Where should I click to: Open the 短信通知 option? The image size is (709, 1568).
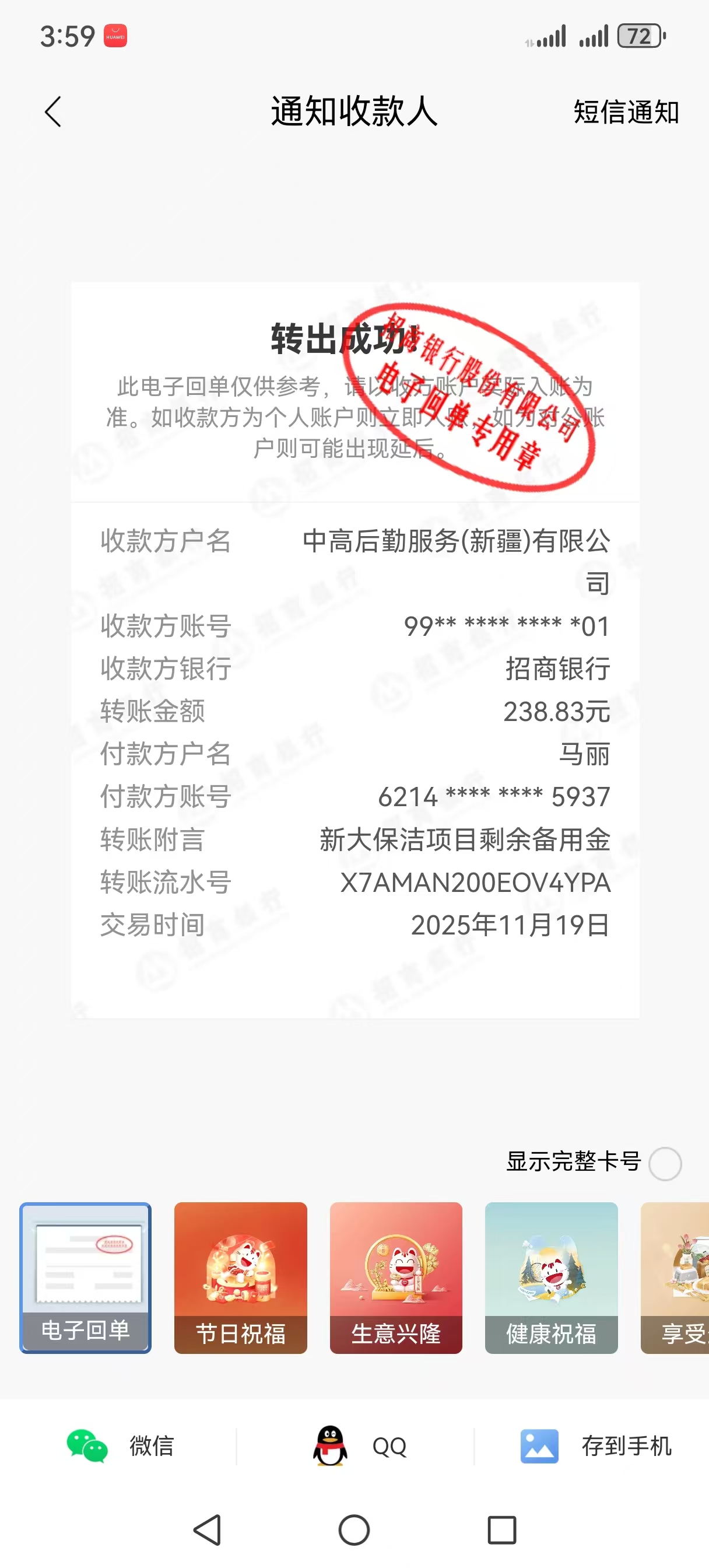(x=626, y=113)
